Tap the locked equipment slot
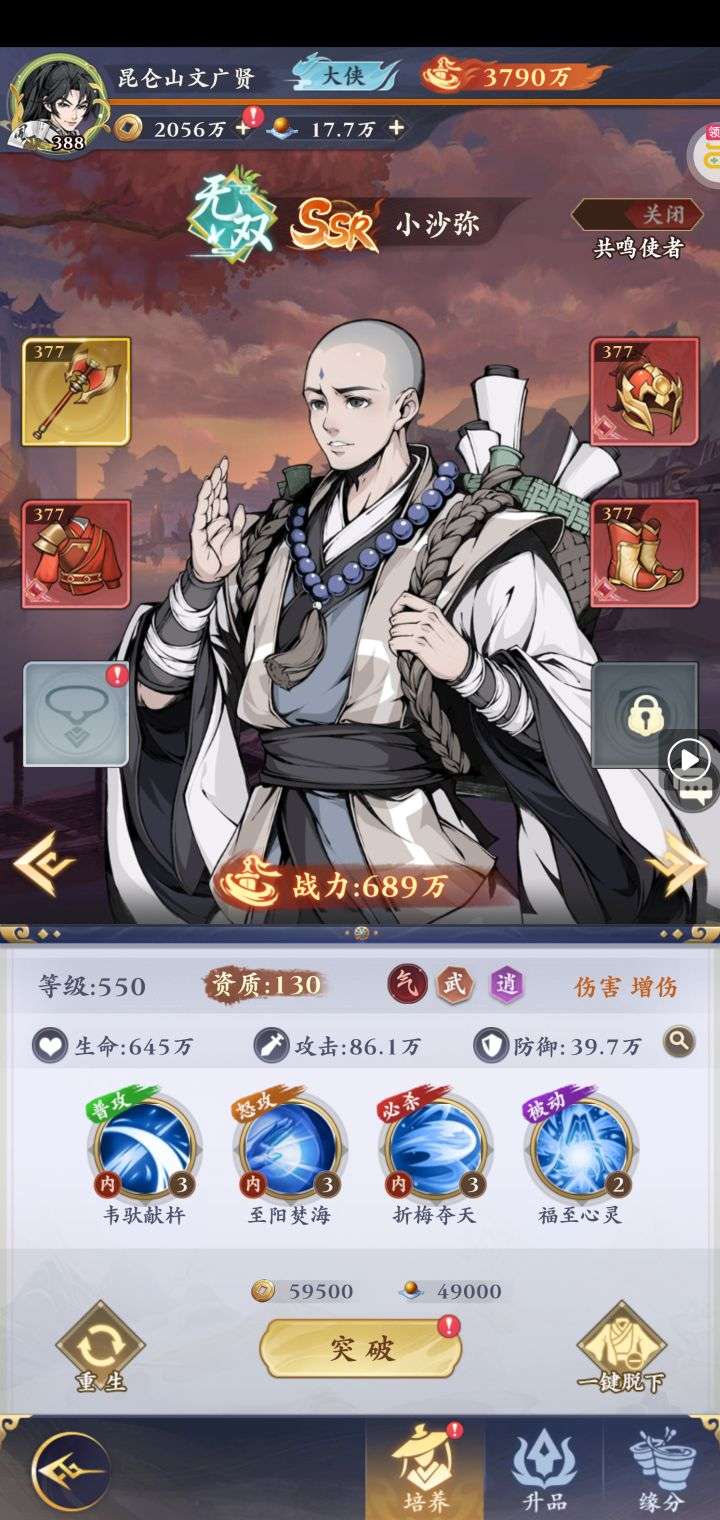 click(642, 714)
